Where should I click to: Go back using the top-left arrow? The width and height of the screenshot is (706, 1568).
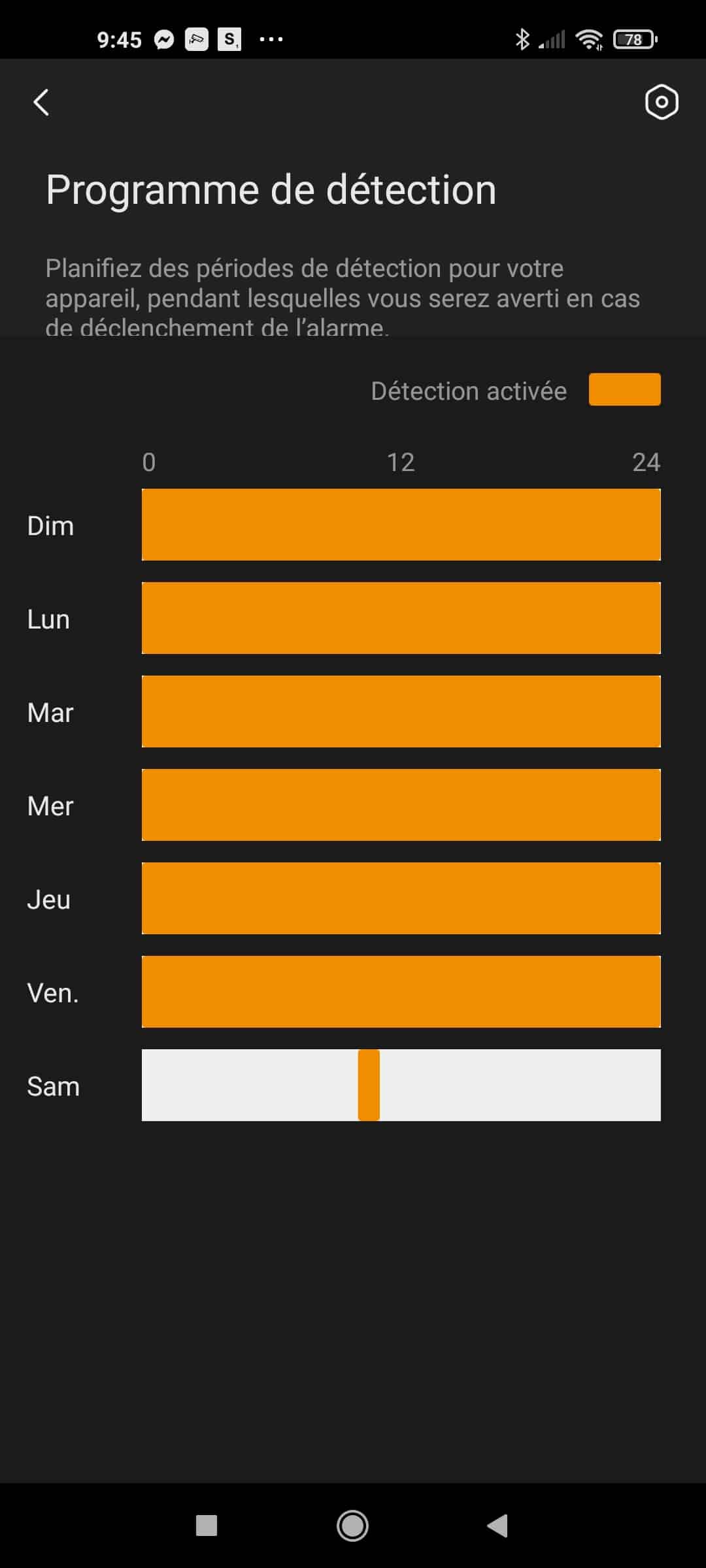41,103
